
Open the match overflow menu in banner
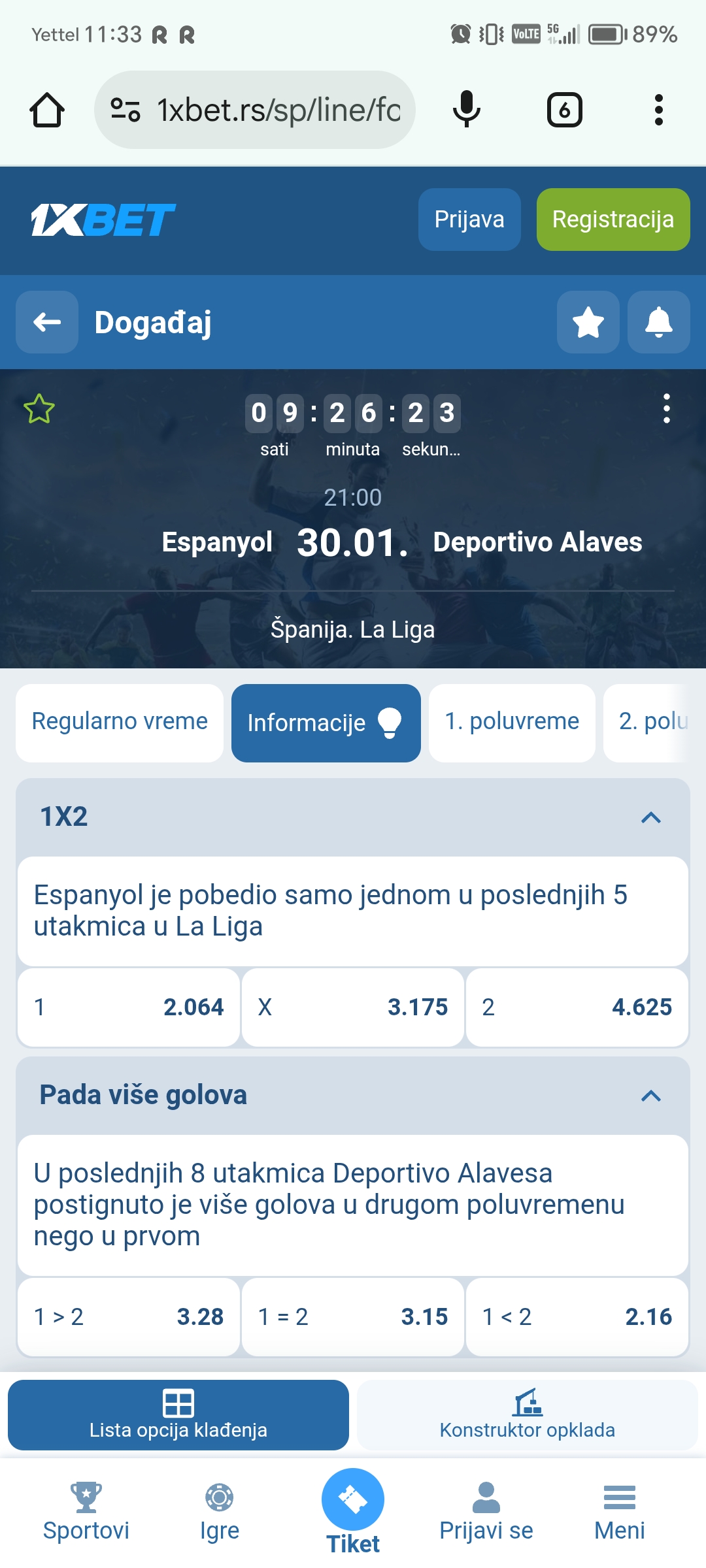pos(666,408)
